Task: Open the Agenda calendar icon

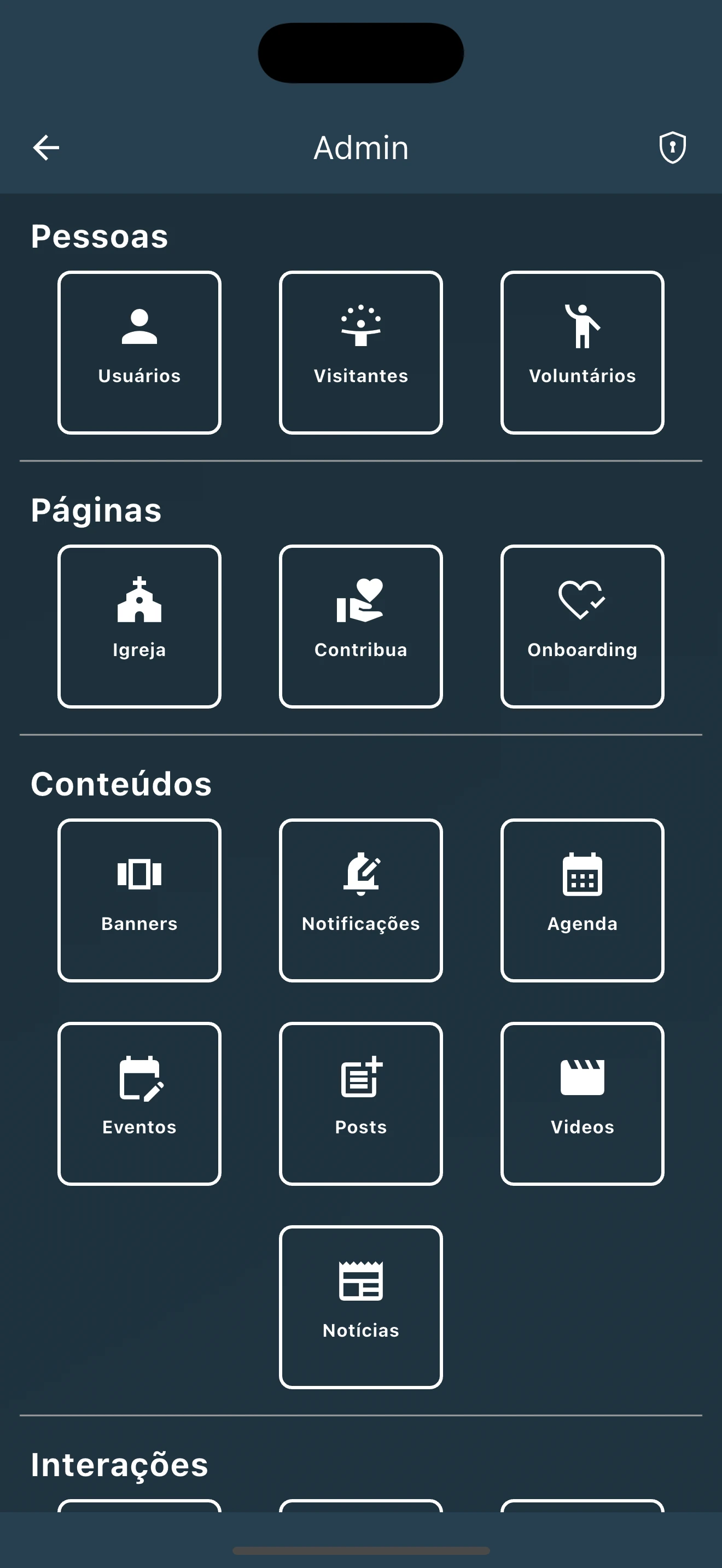Action: [x=582, y=875]
